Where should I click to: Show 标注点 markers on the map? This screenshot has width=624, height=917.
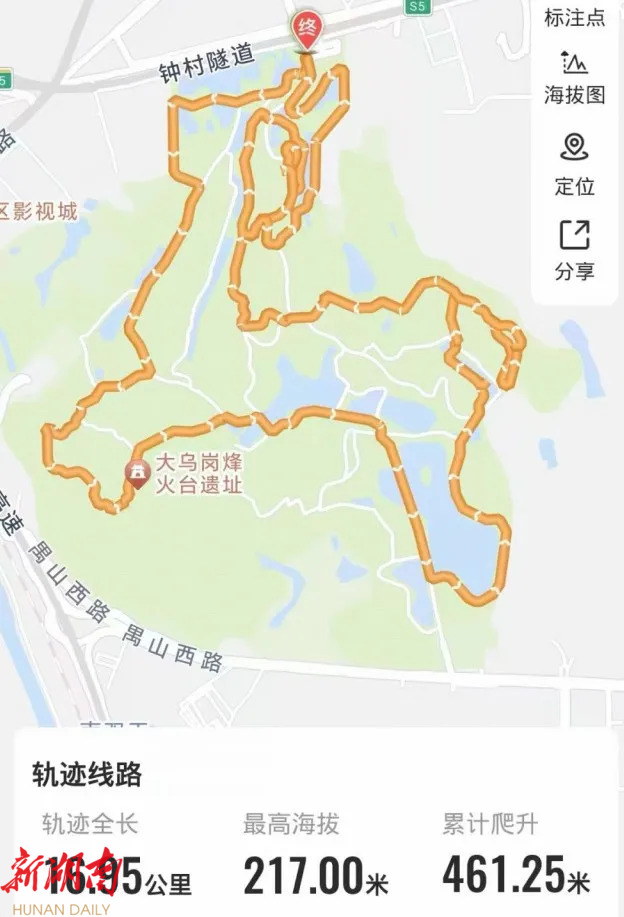[575, 17]
